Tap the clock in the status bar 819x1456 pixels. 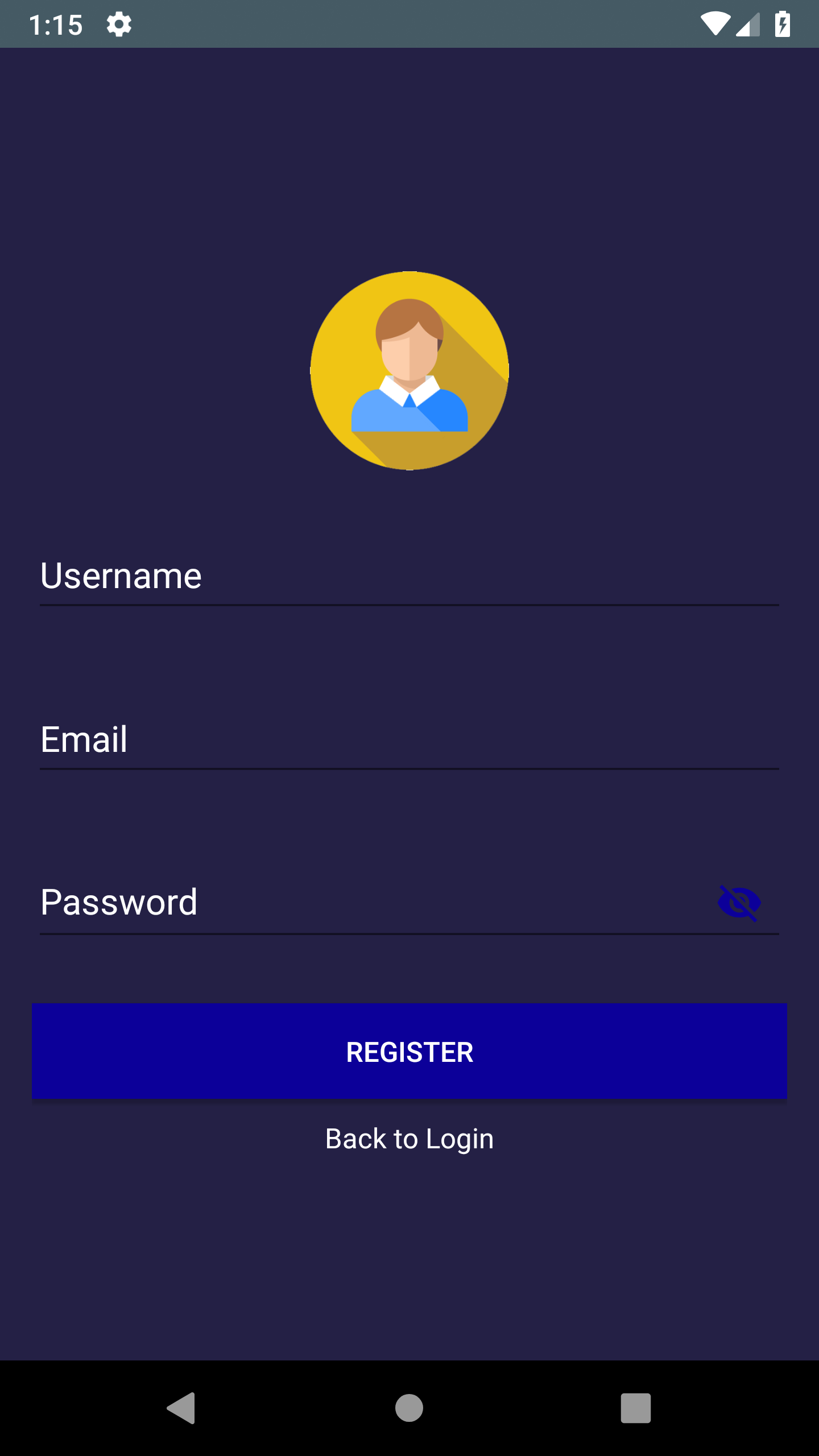55,24
